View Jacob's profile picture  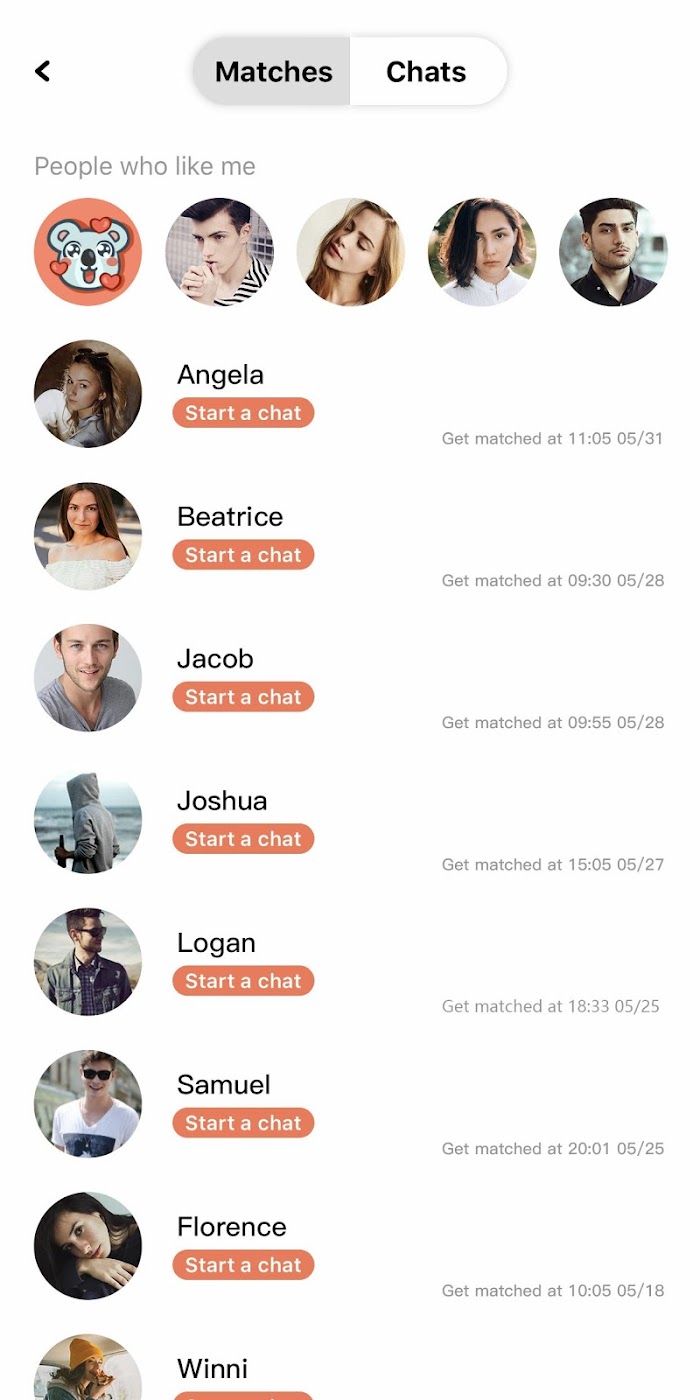click(x=88, y=678)
